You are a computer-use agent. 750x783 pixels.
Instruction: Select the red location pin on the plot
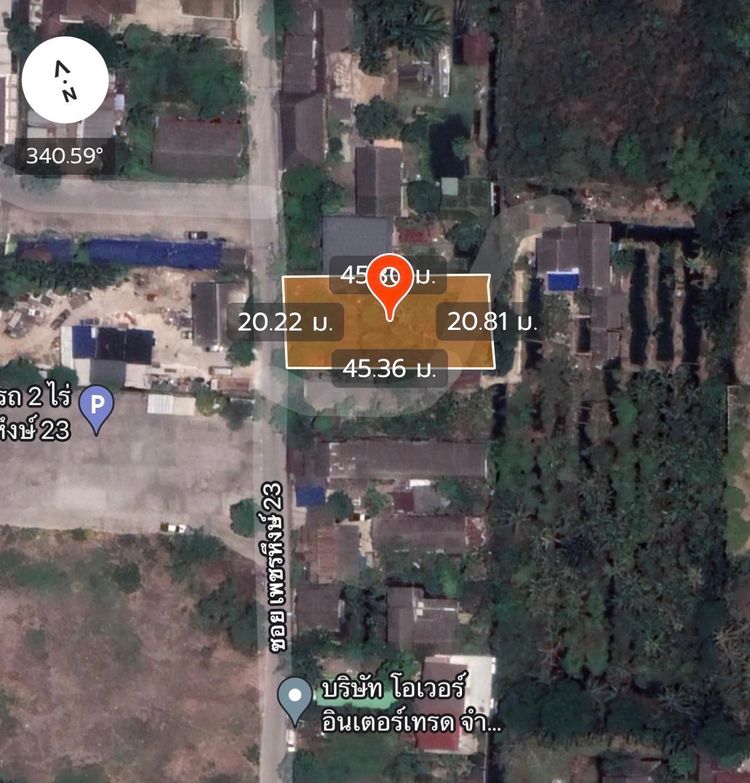(388, 283)
